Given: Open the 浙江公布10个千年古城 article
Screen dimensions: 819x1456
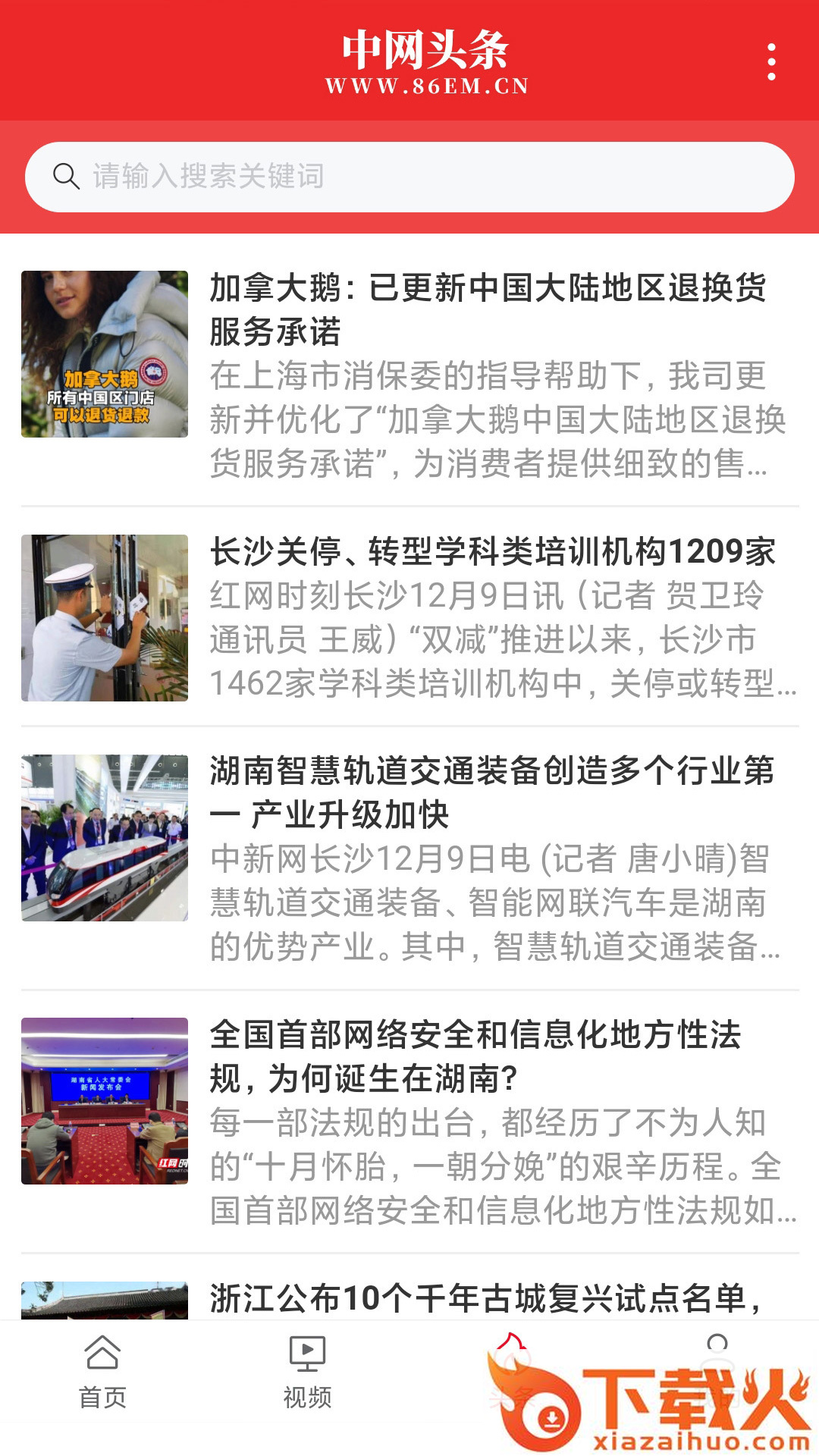Looking at the screenshot, I should pyautogui.click(x=485, y=1298).
